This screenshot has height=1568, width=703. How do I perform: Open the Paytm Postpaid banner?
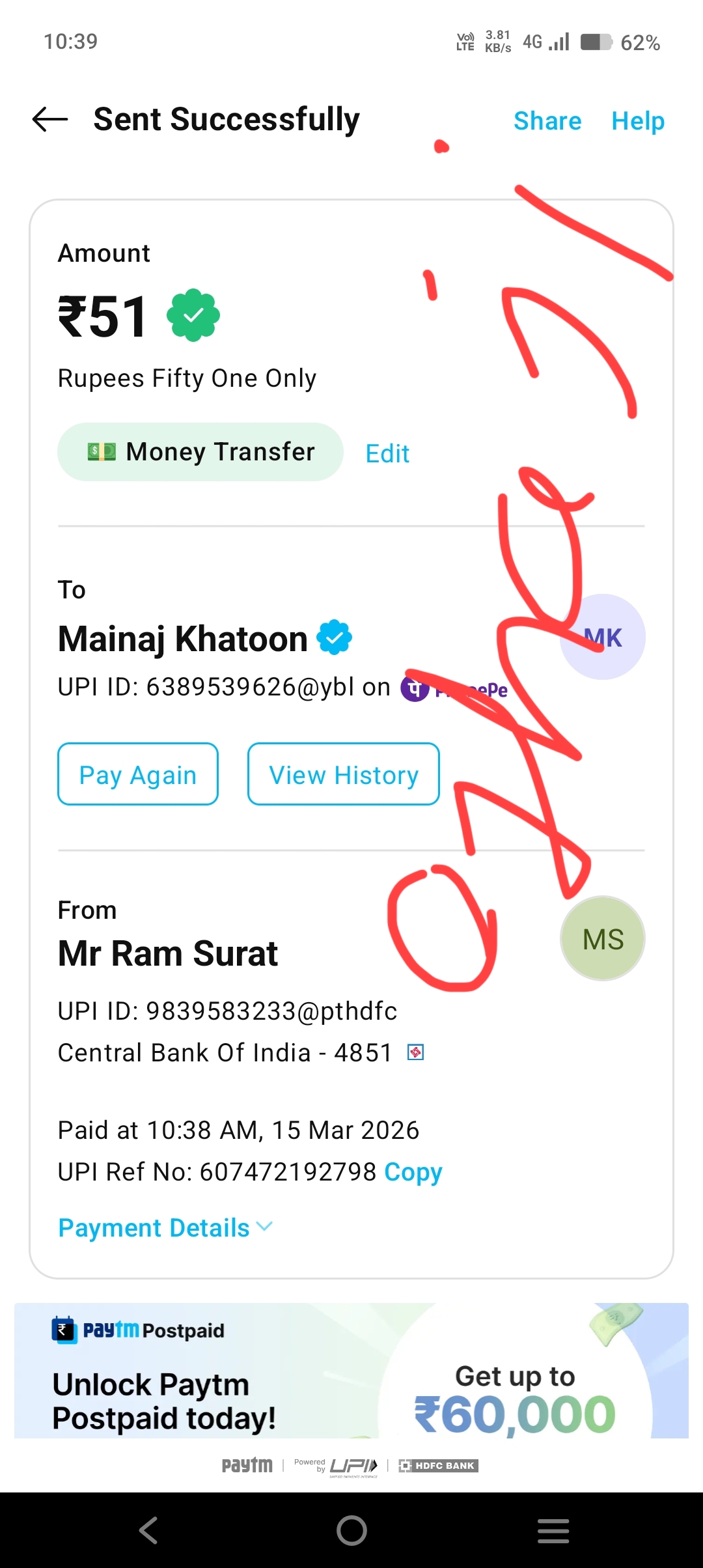pyautogui.click(x=351, y=1371)
